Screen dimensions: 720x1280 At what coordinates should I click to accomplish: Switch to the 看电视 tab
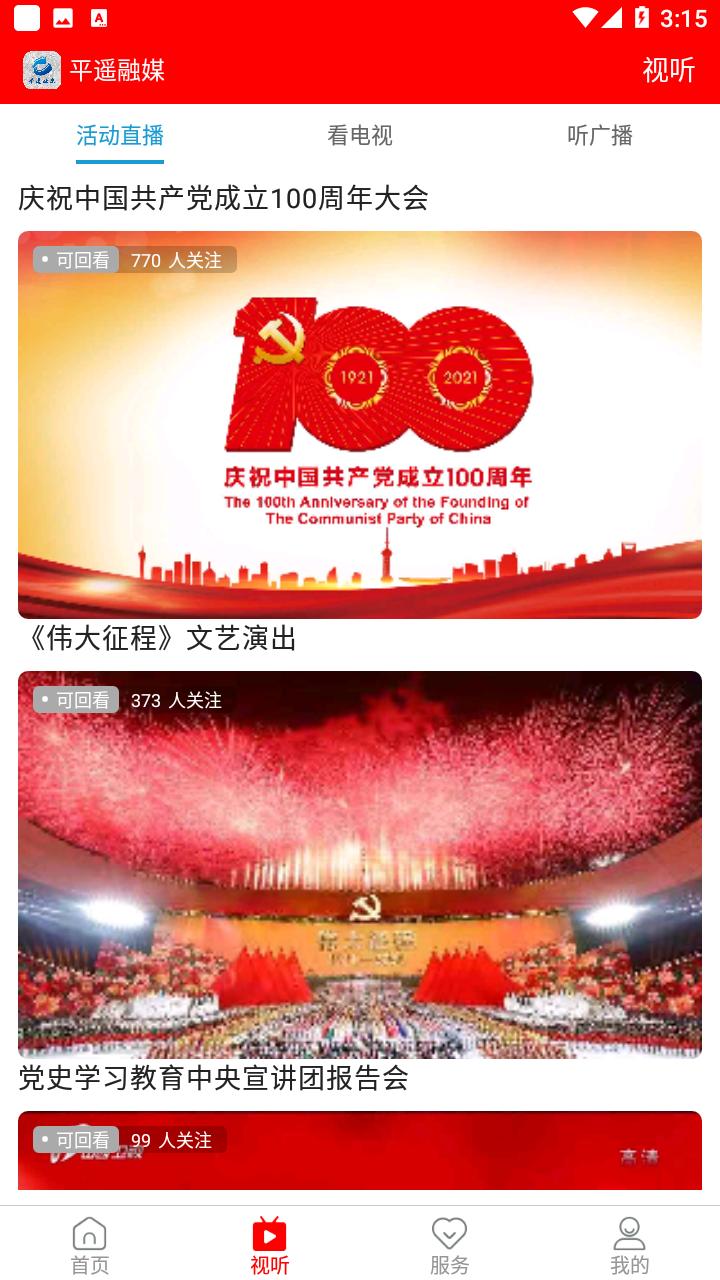tap(360, 135)
